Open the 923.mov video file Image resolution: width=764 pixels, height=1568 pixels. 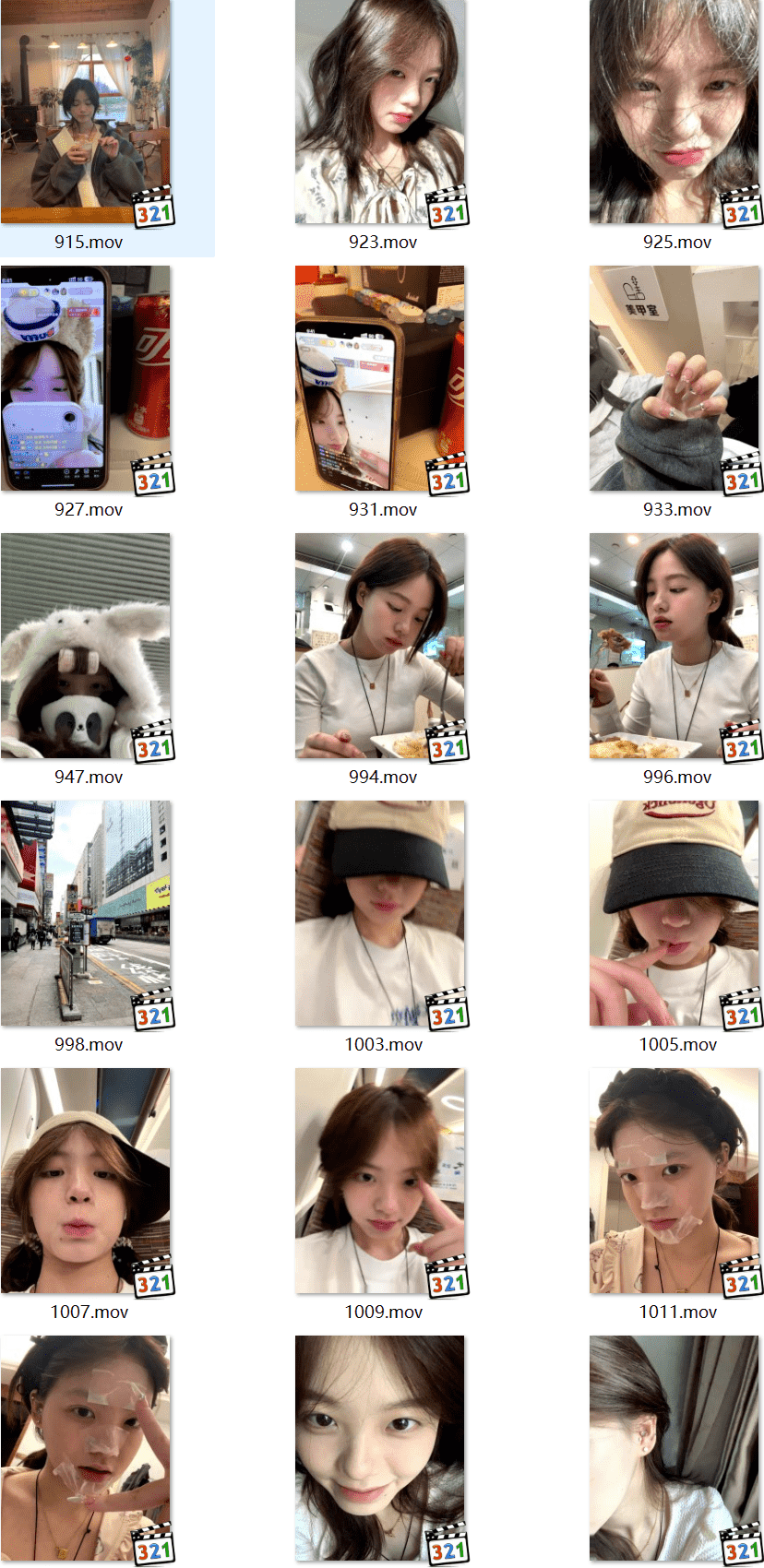click(380, 113)
